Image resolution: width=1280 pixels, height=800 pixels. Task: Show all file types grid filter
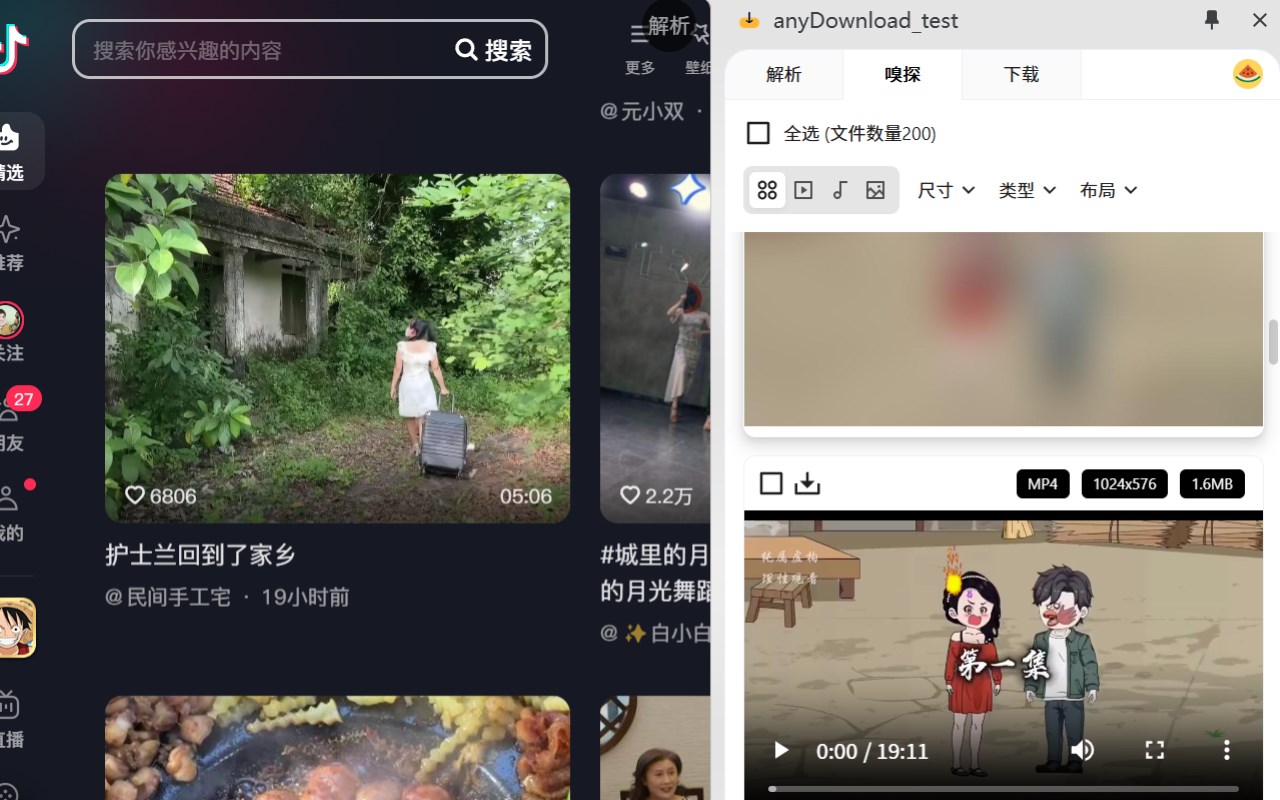(x=767, y=190)
